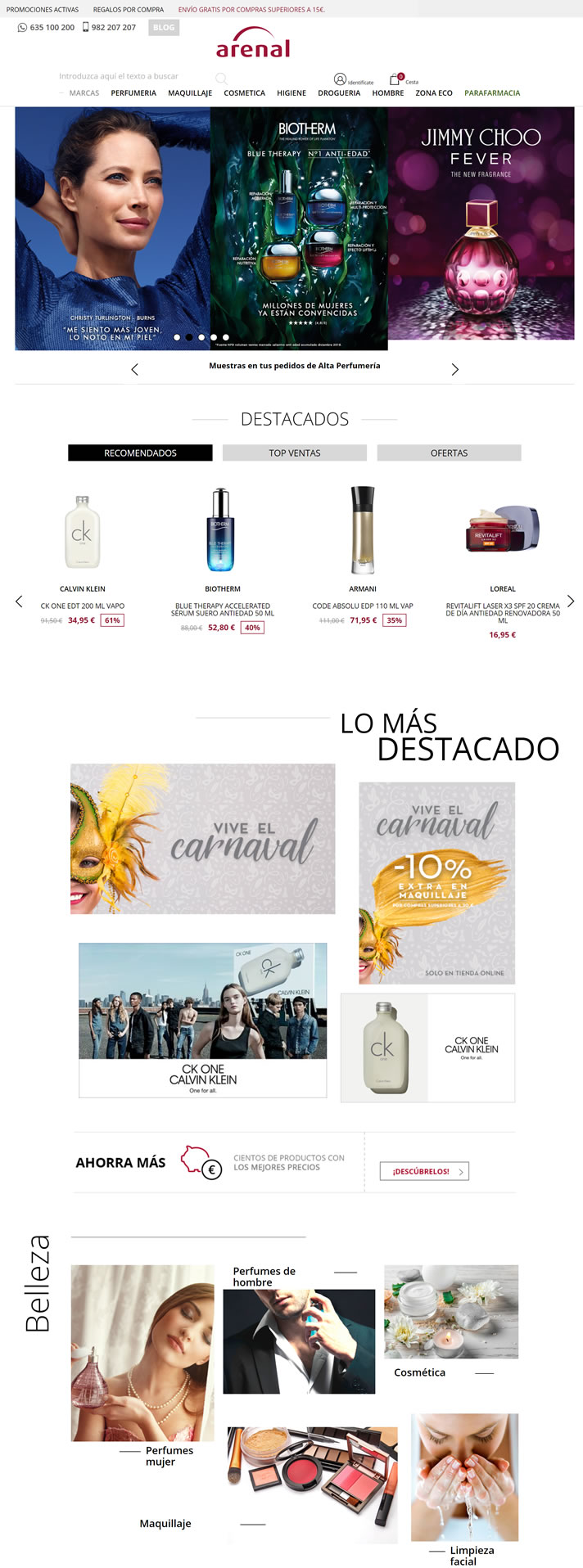Viewport: 583px width, 1568px height.
Task: Open Promociones Activas link
Action: click(x=43, y=10)
